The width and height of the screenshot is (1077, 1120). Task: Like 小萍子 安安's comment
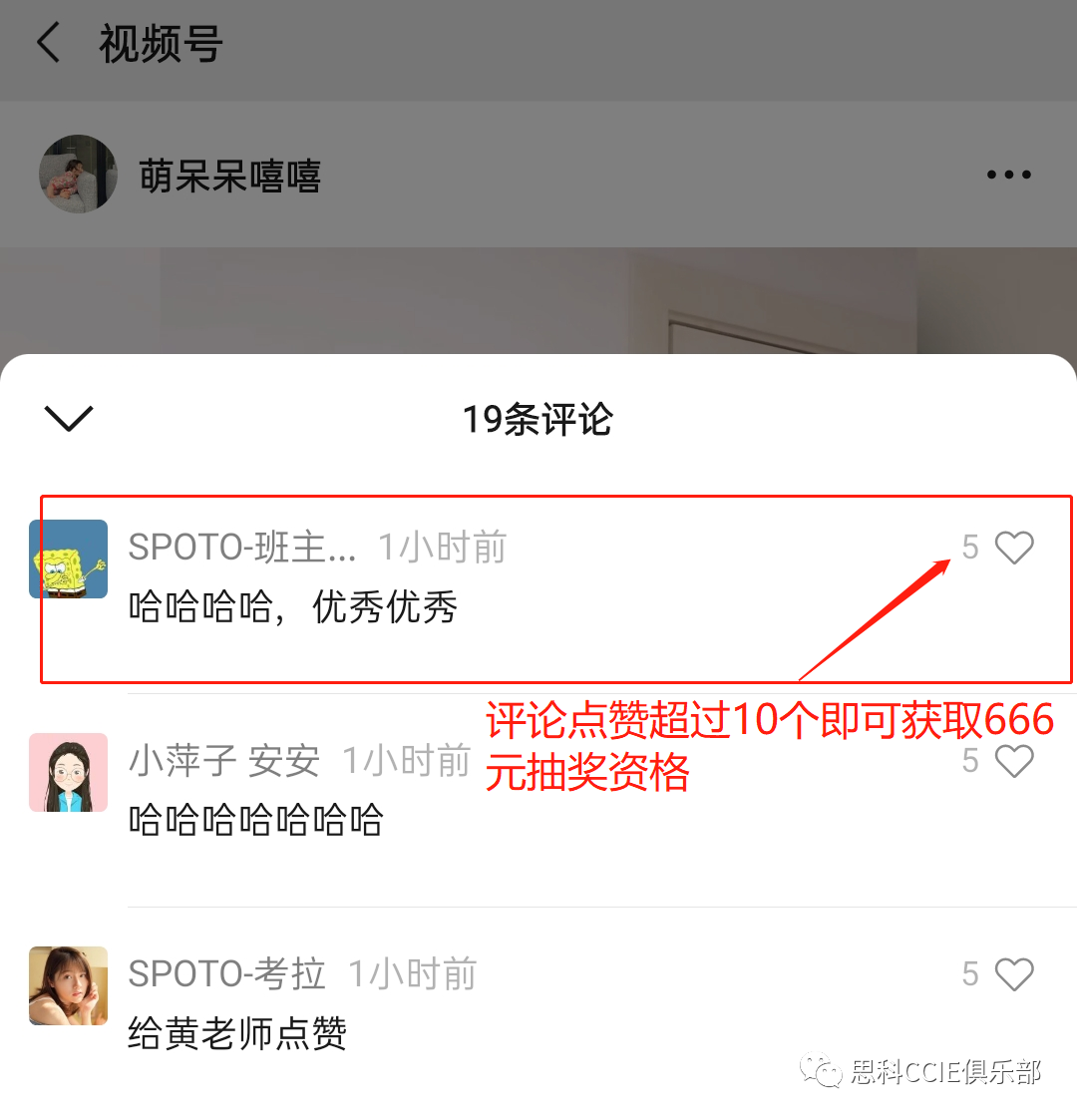click(1015, 761)
